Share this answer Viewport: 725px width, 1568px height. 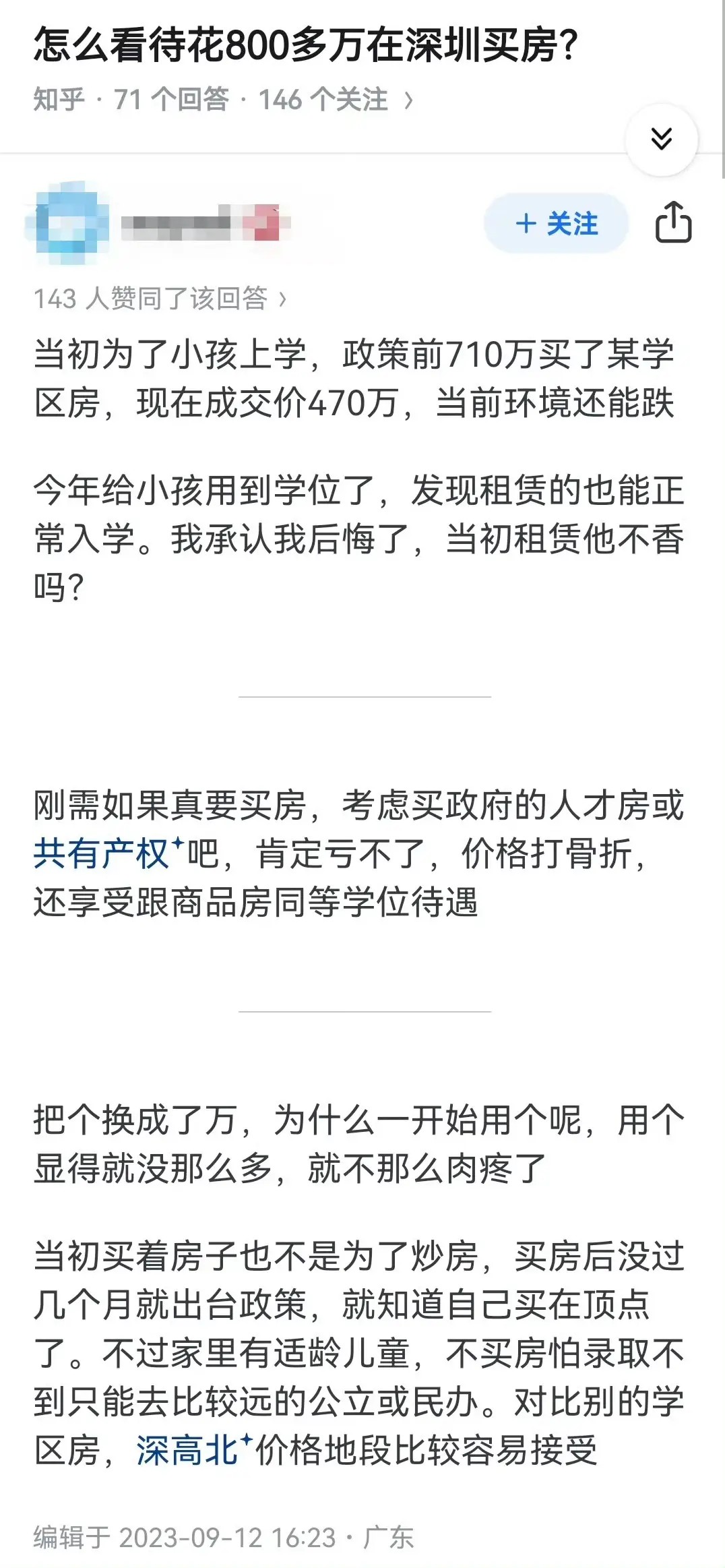point(673,222)
